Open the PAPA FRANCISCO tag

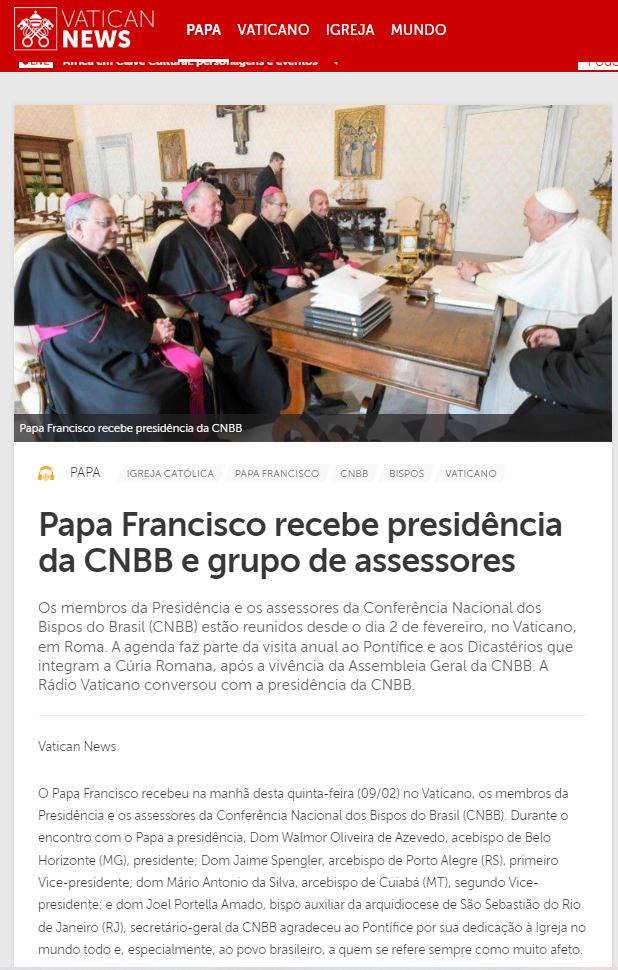click(277, 474)
